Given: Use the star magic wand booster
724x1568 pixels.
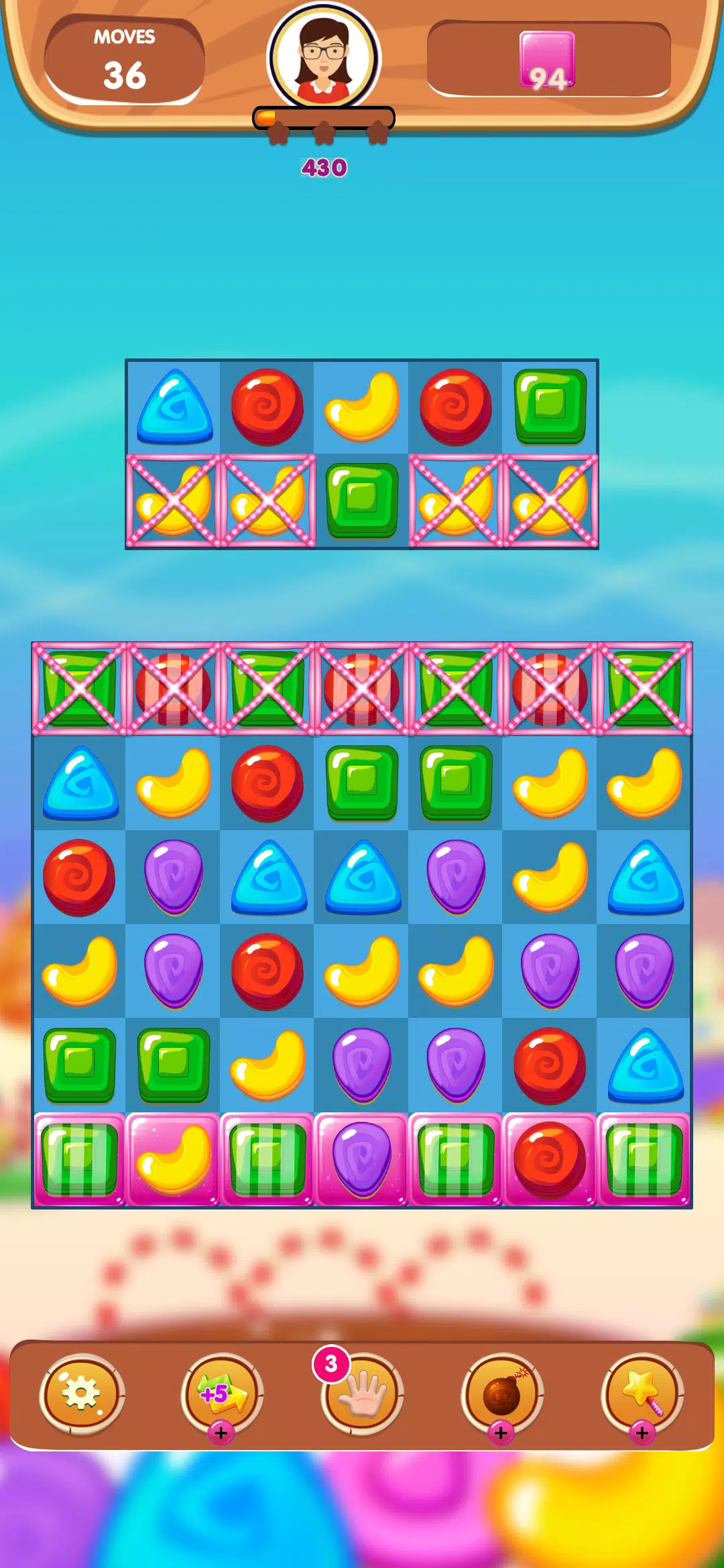Looking at the screenshot, I should tap(642, 1394).
